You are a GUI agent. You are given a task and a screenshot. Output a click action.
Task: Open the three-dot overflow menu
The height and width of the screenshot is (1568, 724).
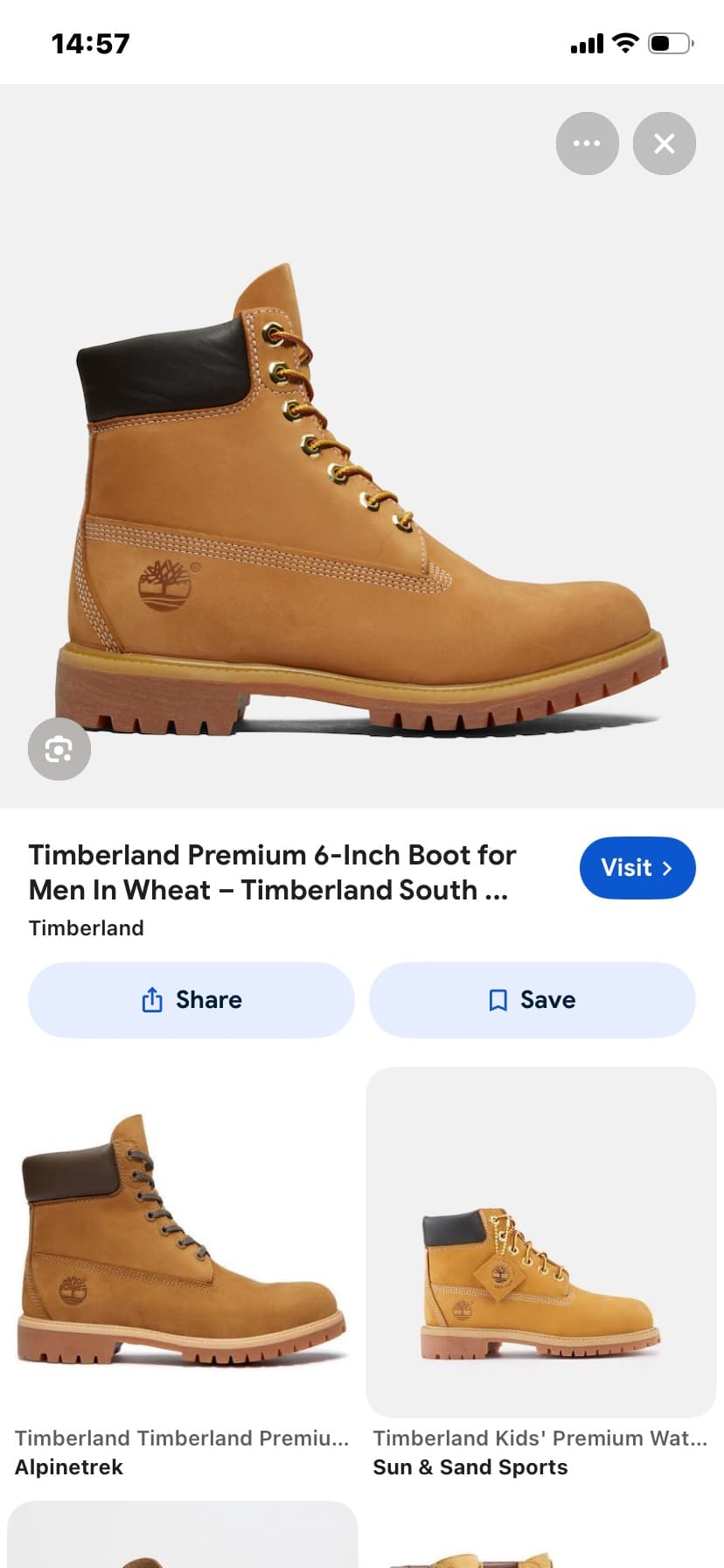click(587, 143)
